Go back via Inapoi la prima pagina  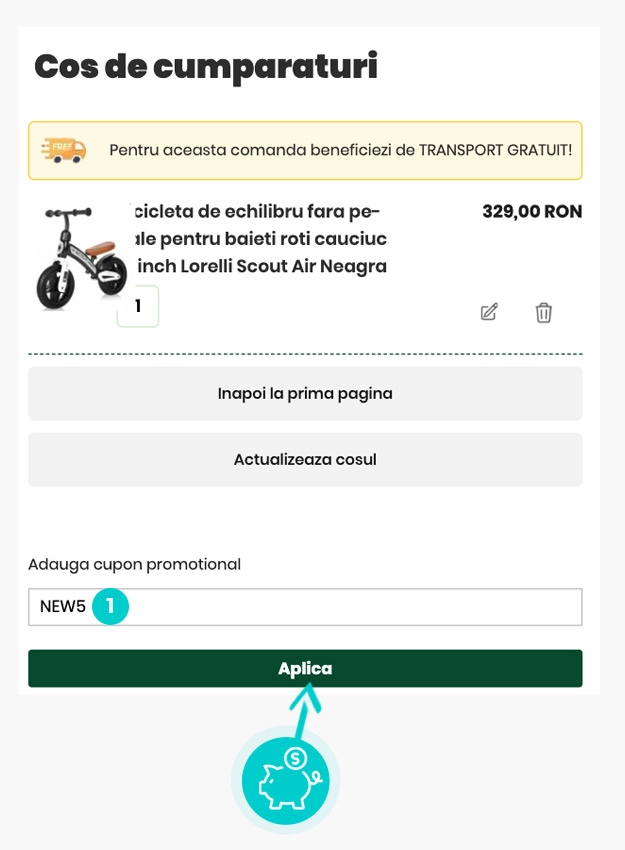(x=305, y=393)
